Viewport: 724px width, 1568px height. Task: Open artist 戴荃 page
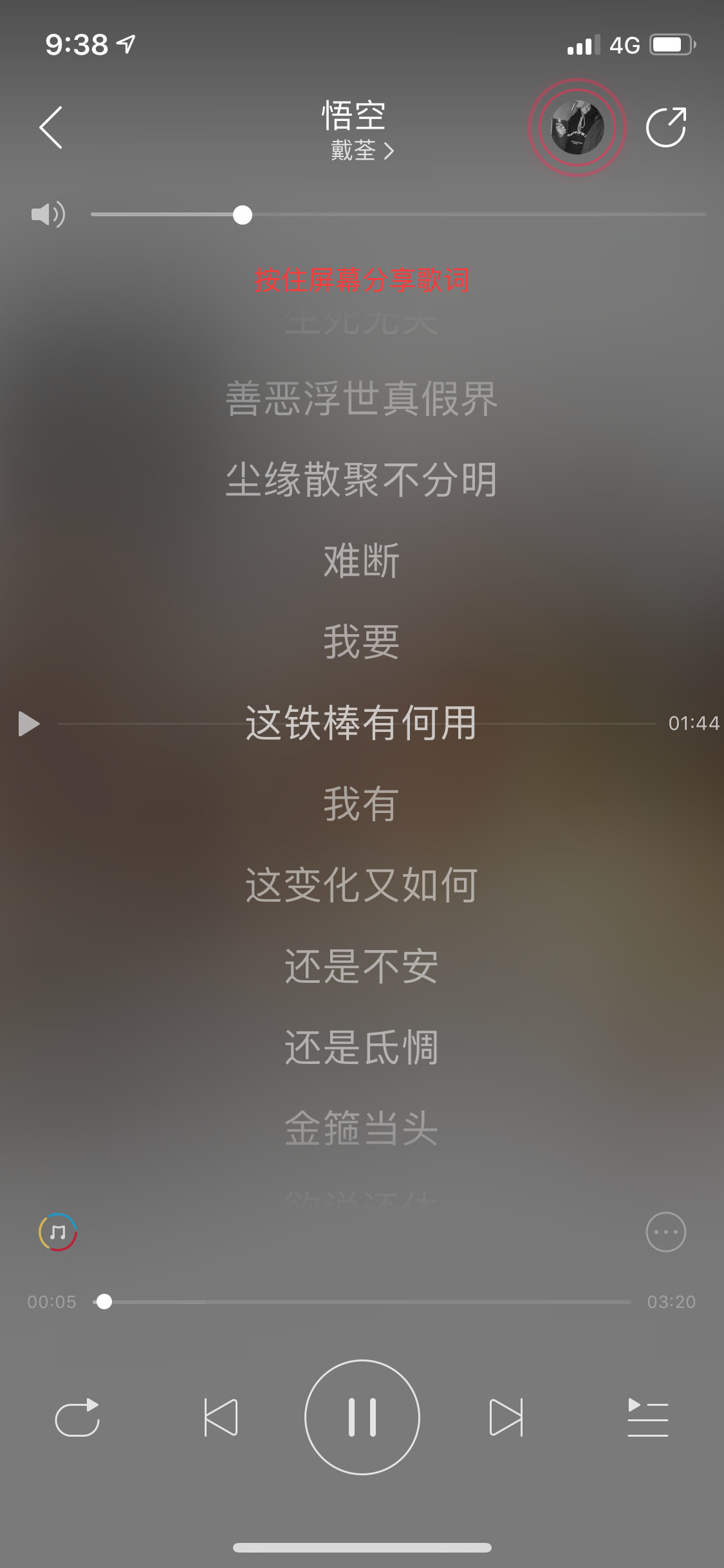[362, 151]
